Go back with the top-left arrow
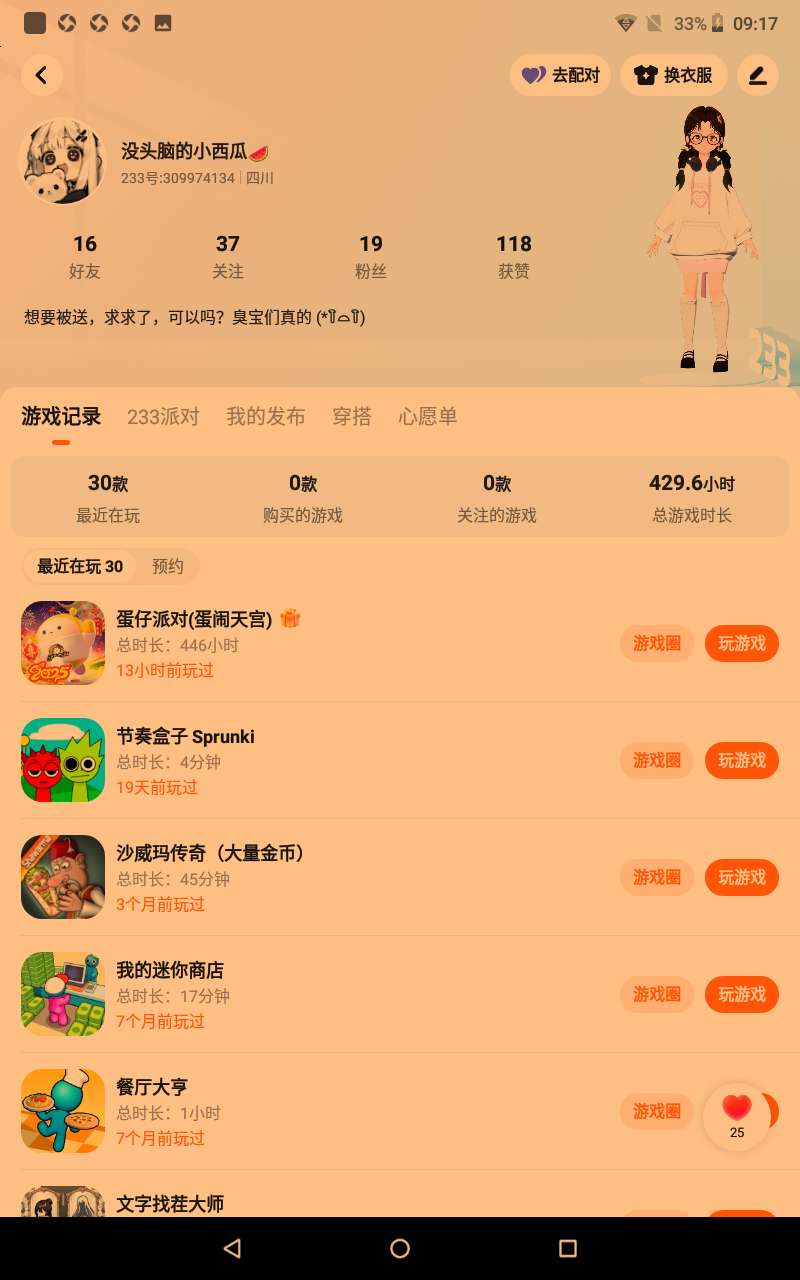800x1280 pixels. [x=42, y=75]
